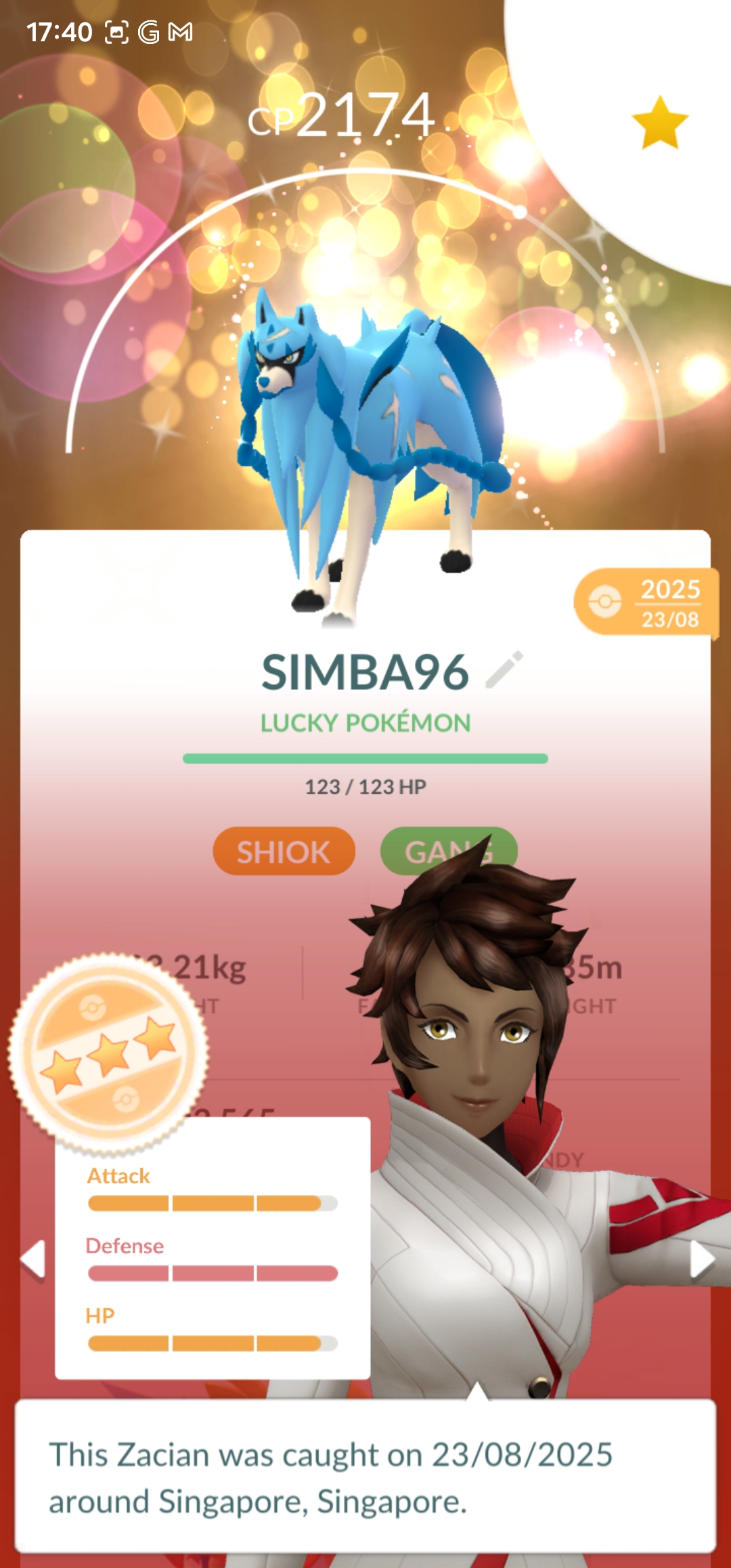This screenshot has height=1568, width=731.
Task: Toggle the favorite star icon
Action: [x=660, y=123]
